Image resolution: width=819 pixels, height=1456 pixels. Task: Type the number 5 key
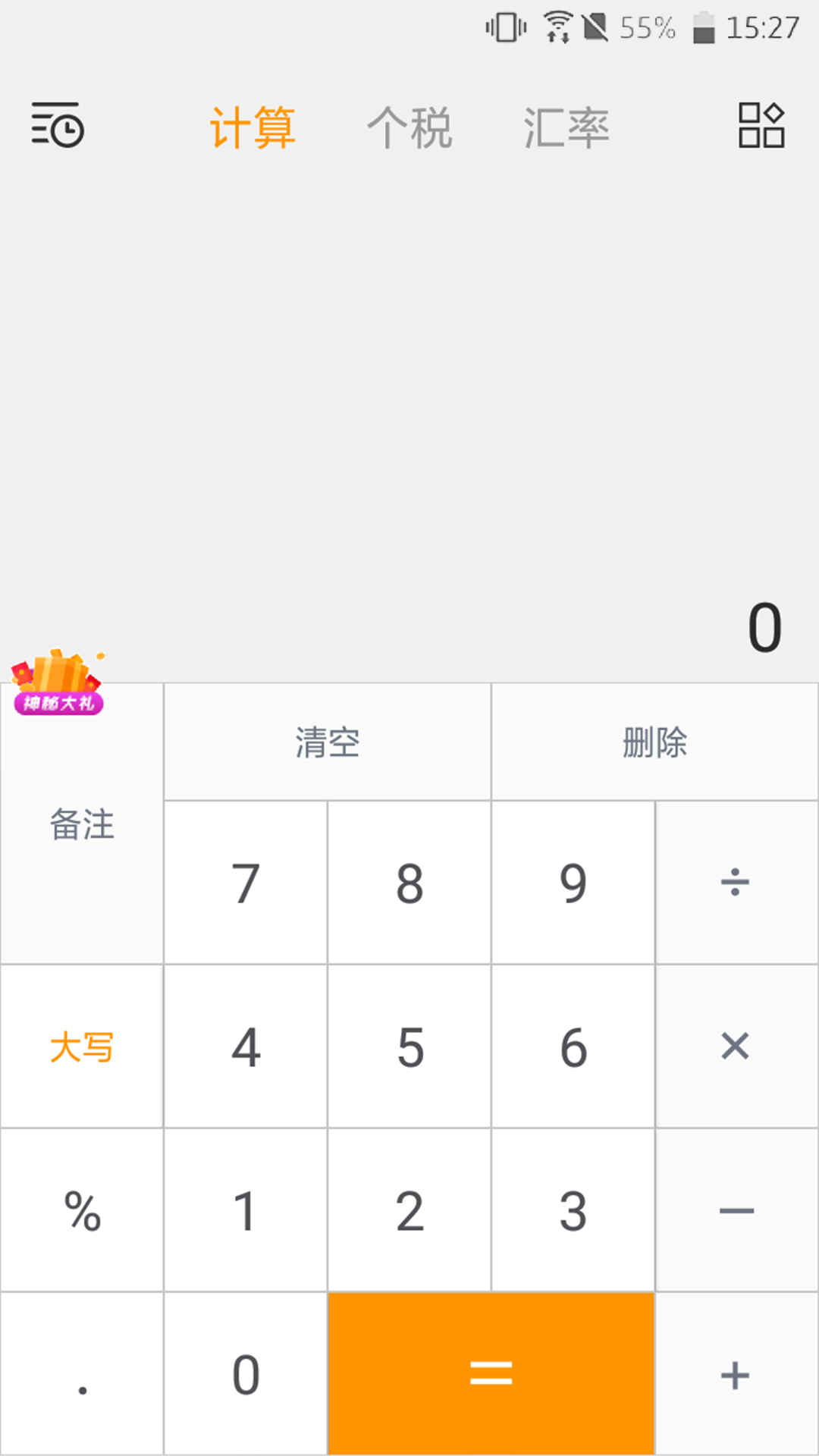(409, 1047)
